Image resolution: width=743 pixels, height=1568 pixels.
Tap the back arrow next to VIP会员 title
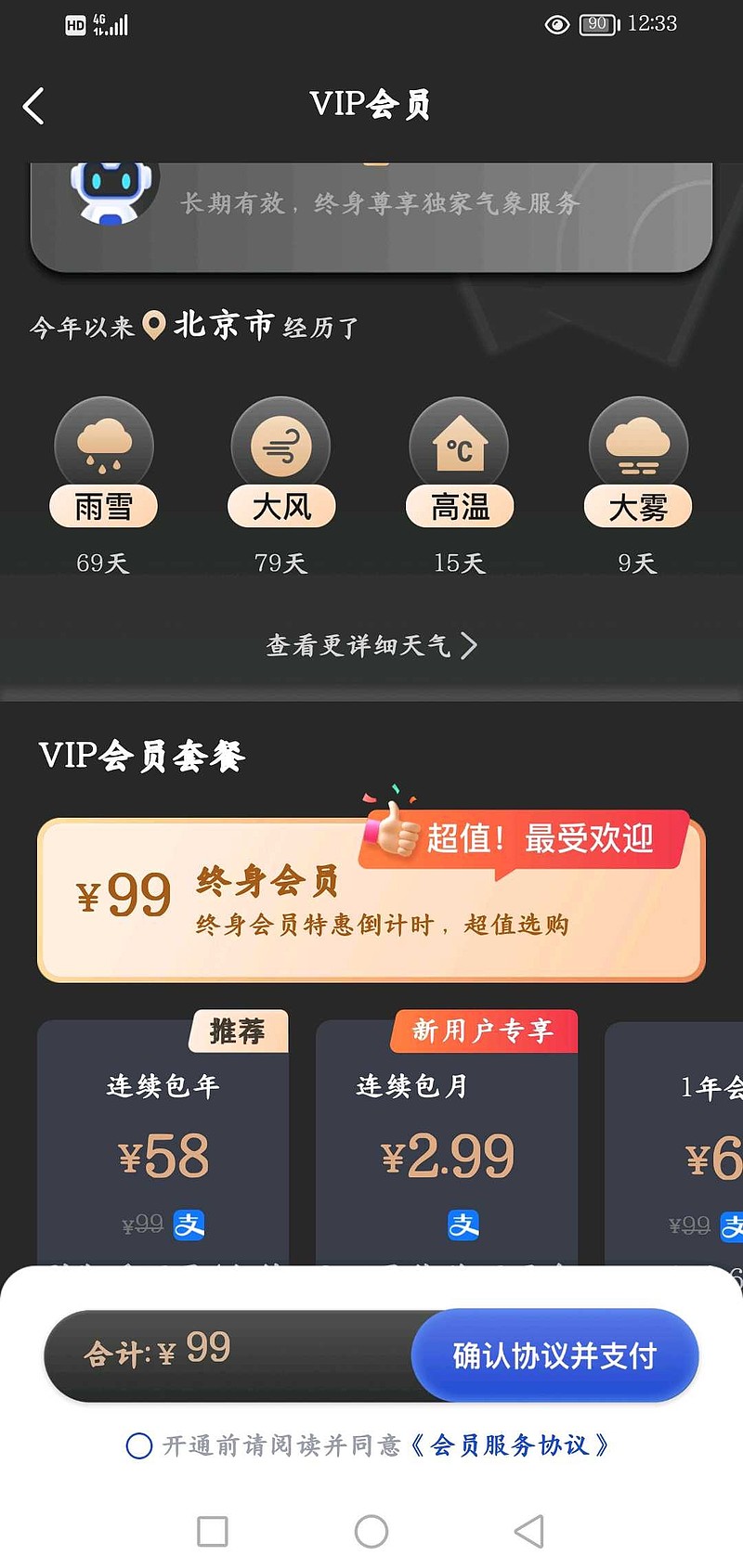[x=34, y=106]
